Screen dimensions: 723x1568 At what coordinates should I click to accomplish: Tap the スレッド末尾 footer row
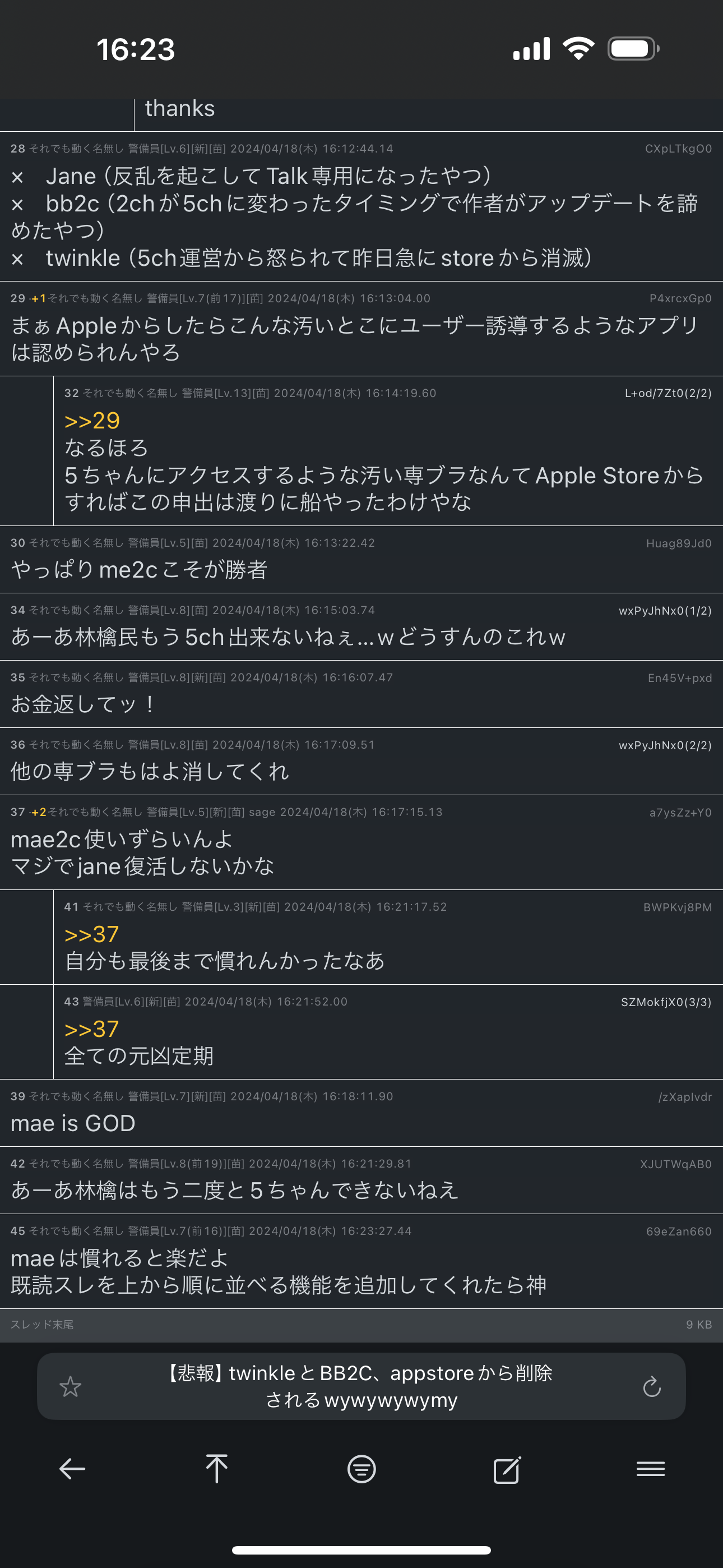tap(41, 1325)
